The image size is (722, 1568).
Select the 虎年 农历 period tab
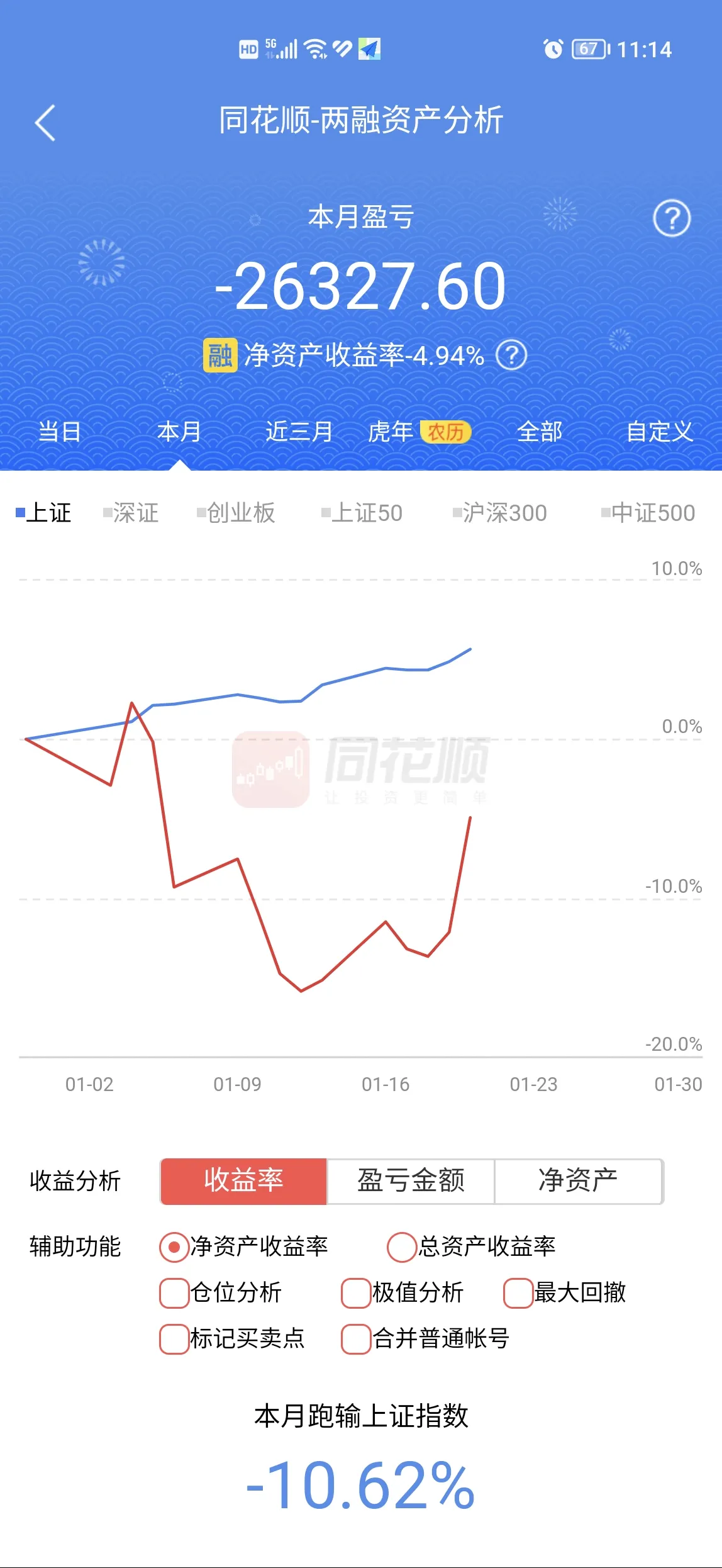[x=418, y=432]
